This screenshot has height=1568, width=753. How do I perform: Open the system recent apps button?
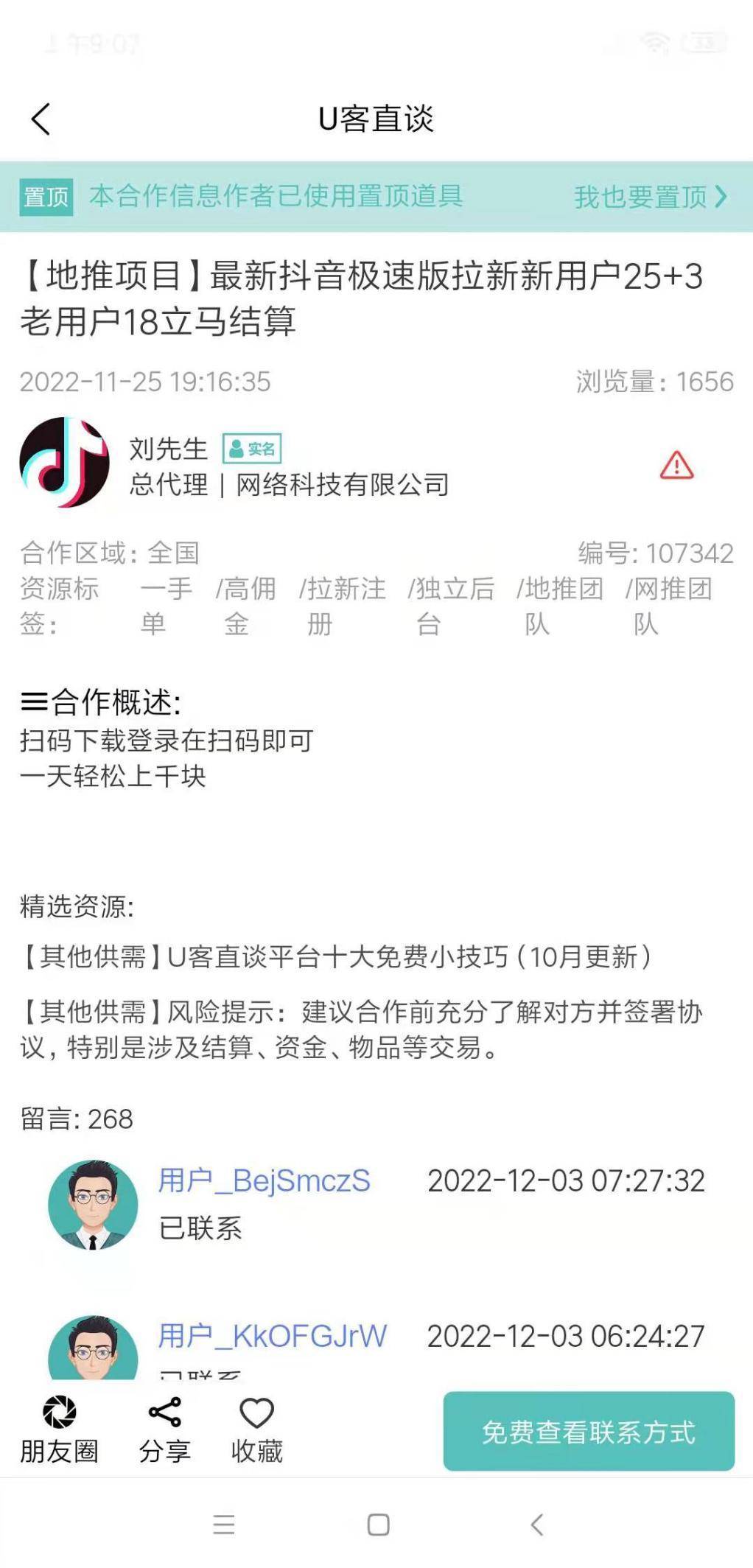pos(224,1524)
